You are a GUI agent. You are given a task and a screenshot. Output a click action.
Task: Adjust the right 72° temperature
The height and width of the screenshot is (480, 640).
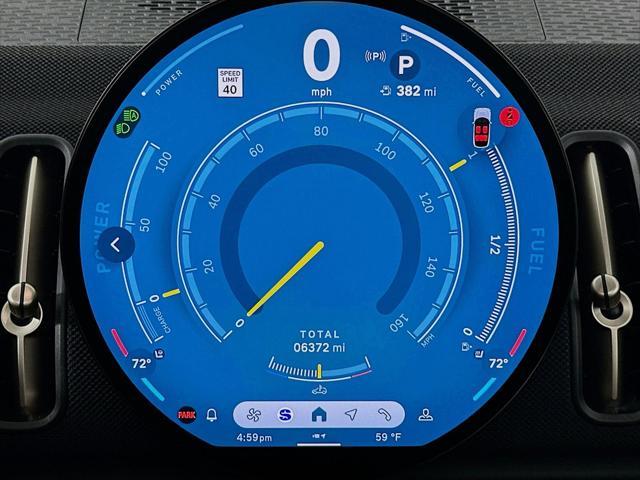(x=498, y=364)
